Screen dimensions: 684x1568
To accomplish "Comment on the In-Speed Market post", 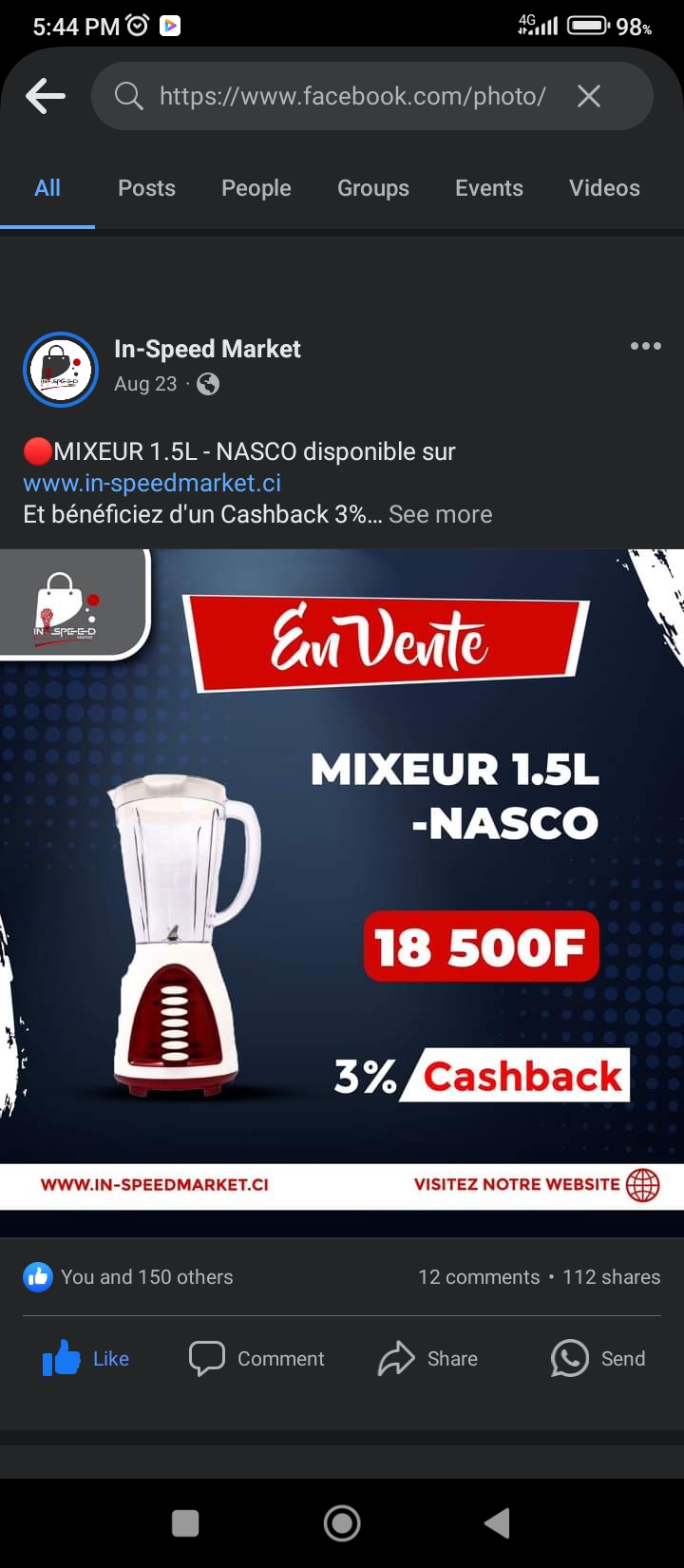I will (256, 1359).
